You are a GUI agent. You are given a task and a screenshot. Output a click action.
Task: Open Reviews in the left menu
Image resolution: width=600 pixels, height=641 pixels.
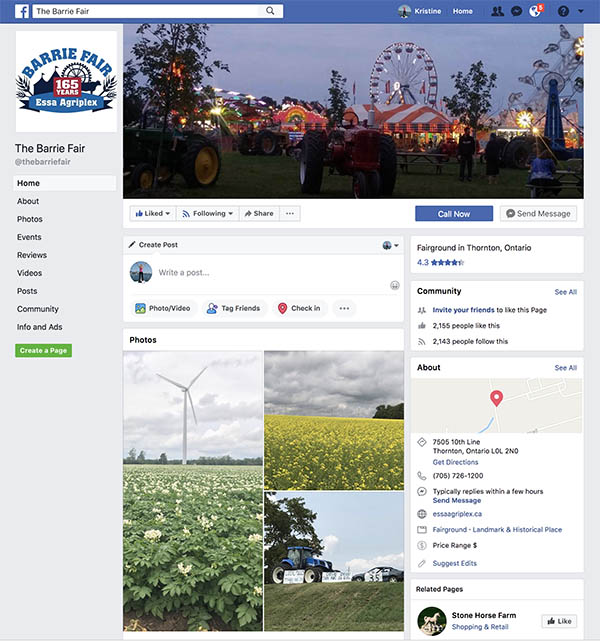32,255
